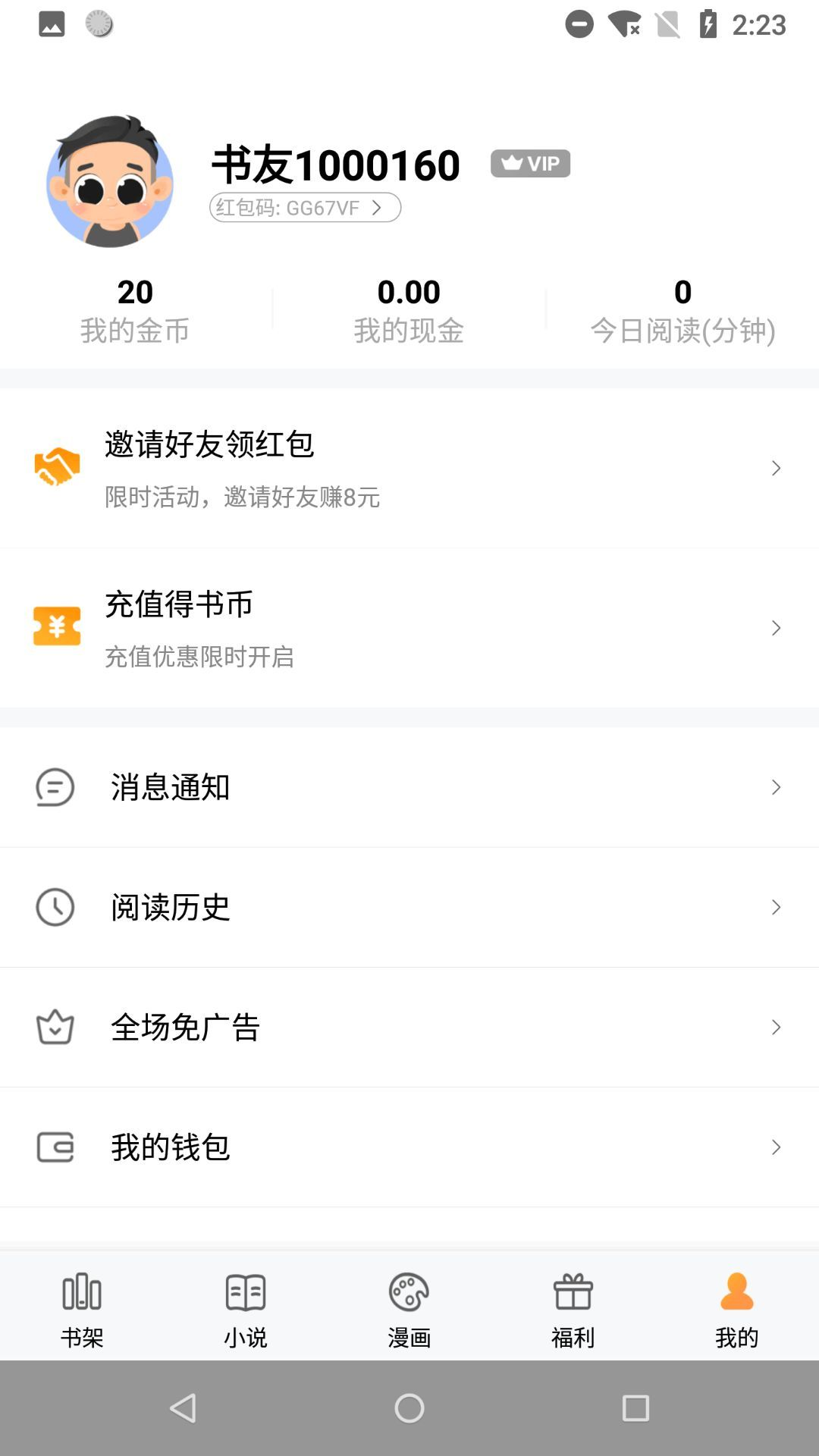The height and width of the screenshot is (1456, 819).
Task: Click the 小说 open book icon
Action: click(x=244, y=1294)
